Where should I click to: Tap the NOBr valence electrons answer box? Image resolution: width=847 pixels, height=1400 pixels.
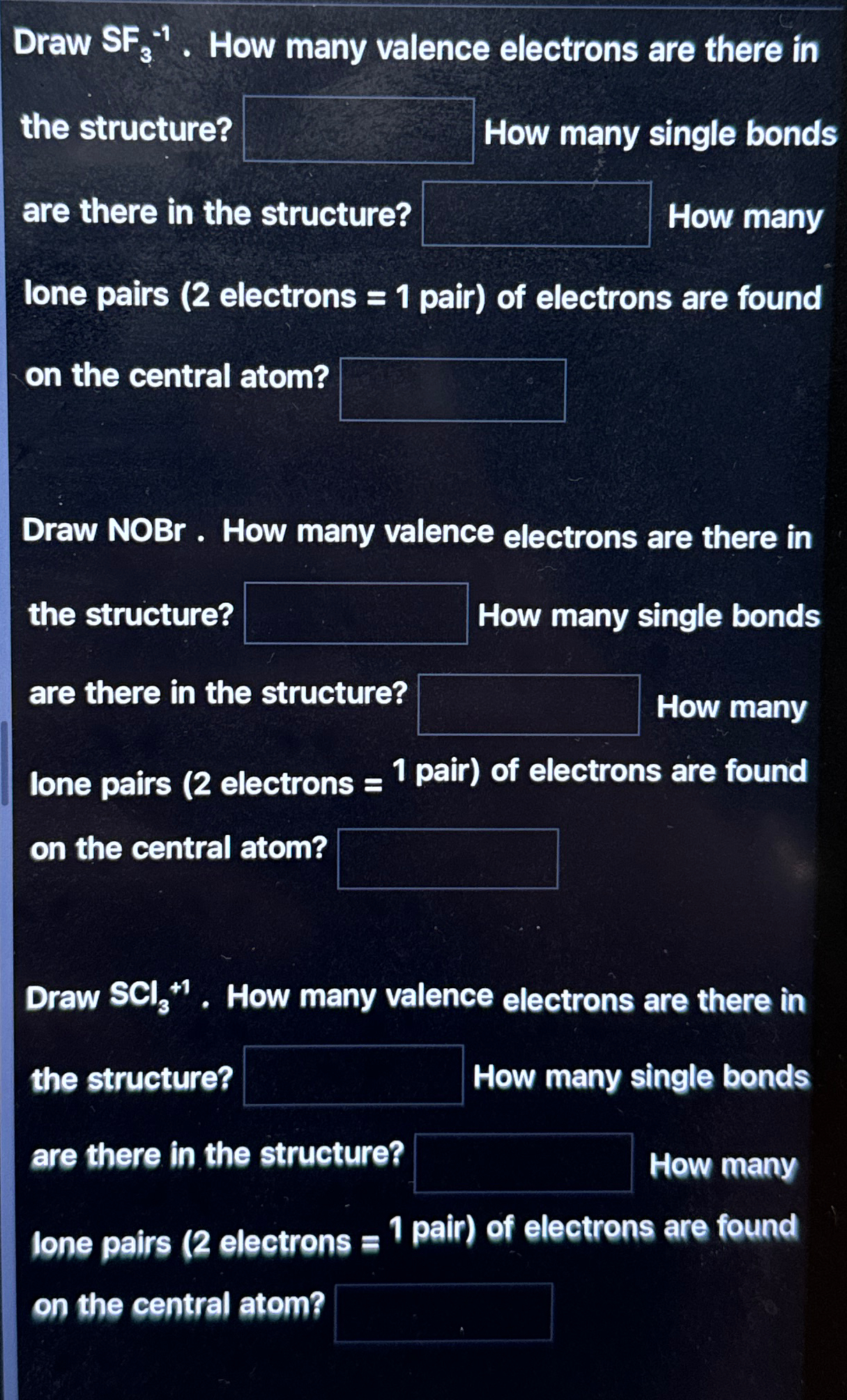[356, 613]
